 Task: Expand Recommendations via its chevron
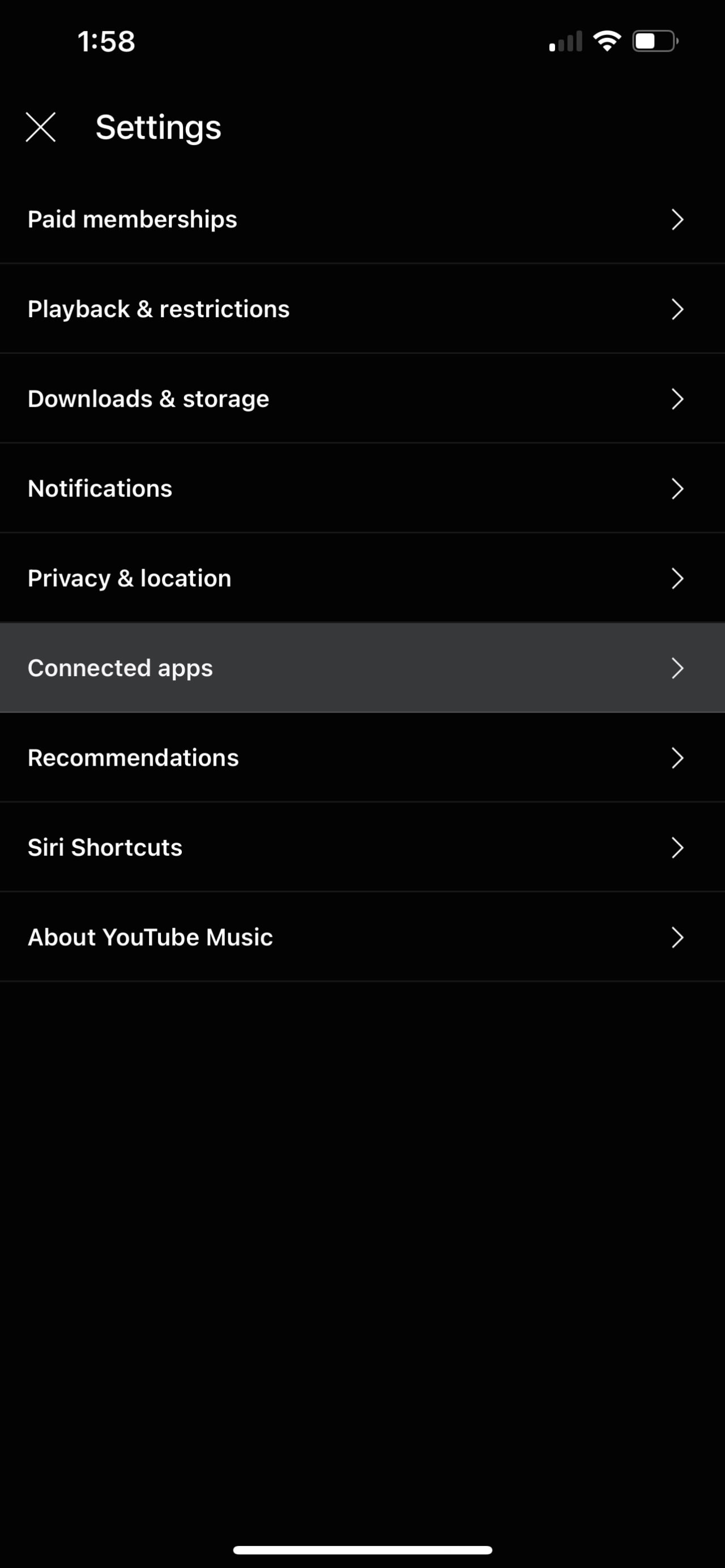[677, 758]
